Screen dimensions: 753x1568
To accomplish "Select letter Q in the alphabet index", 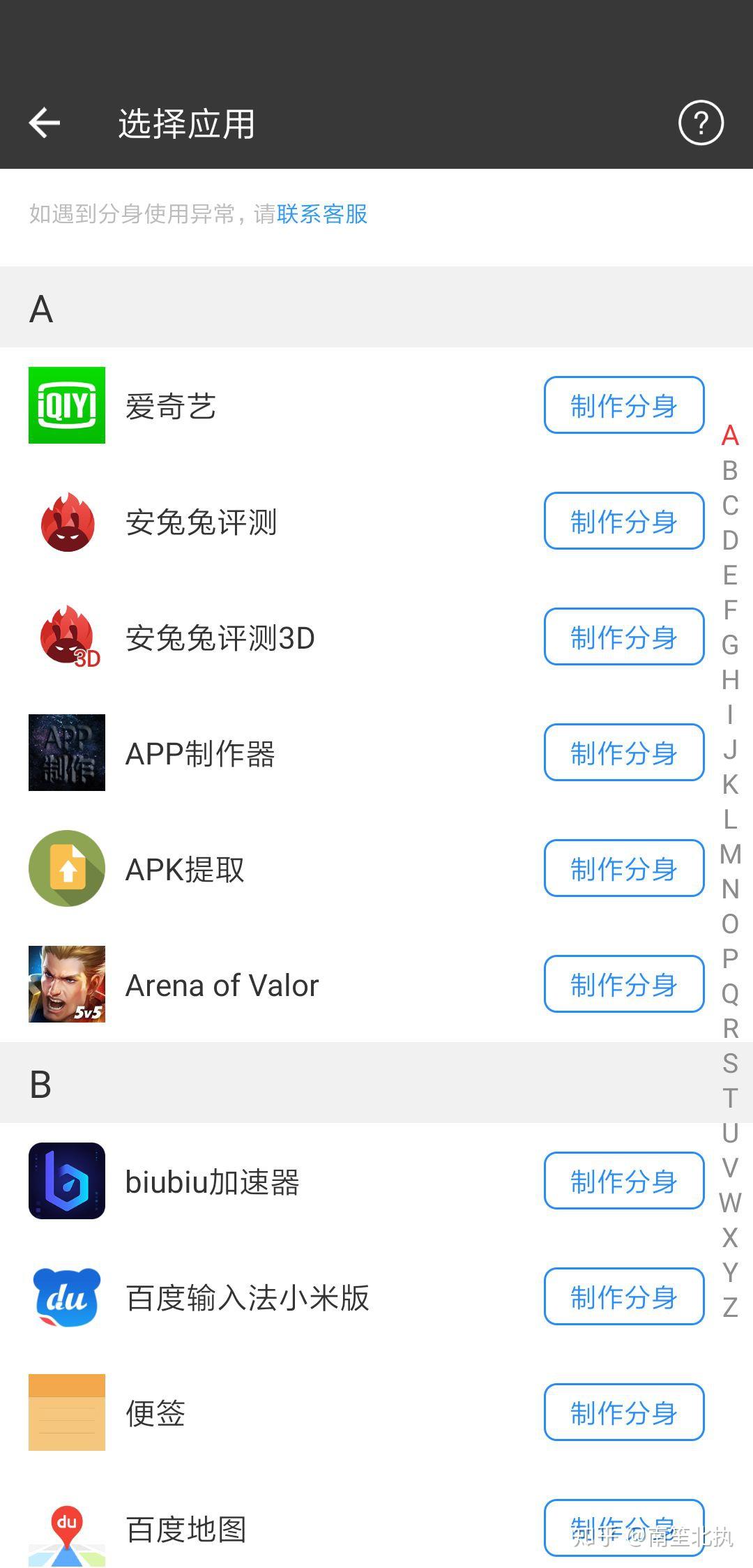I will [x=730, y=994].
